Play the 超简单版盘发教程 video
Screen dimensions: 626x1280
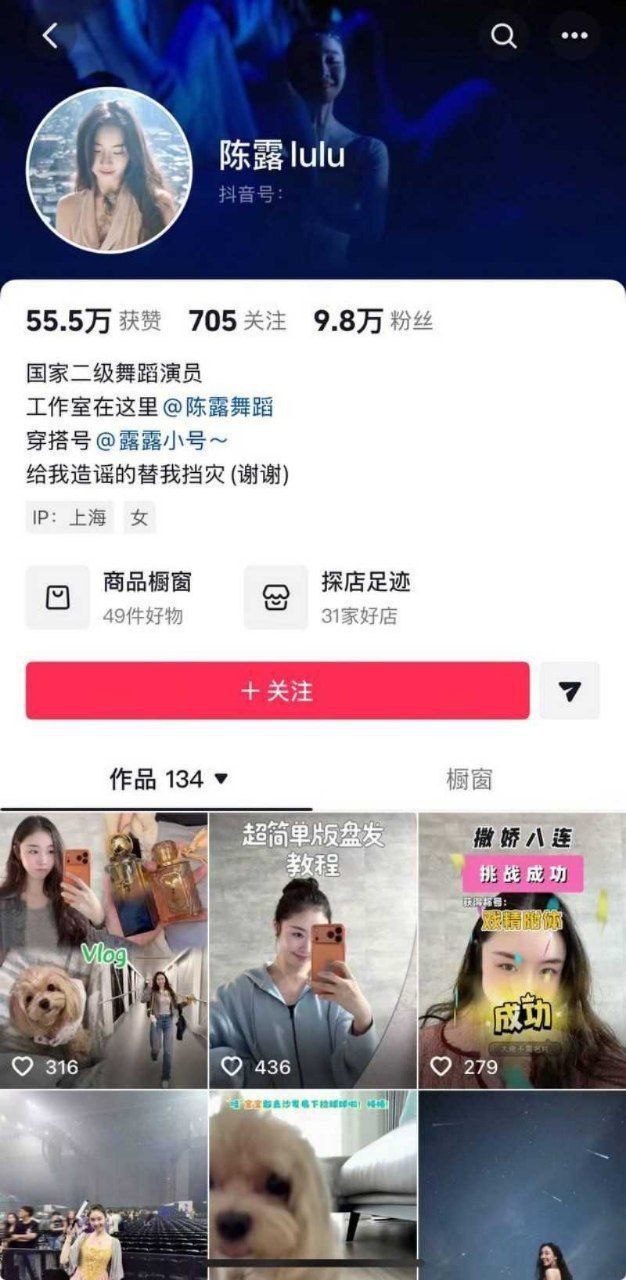pyautogui.click(x=313, y=950)
